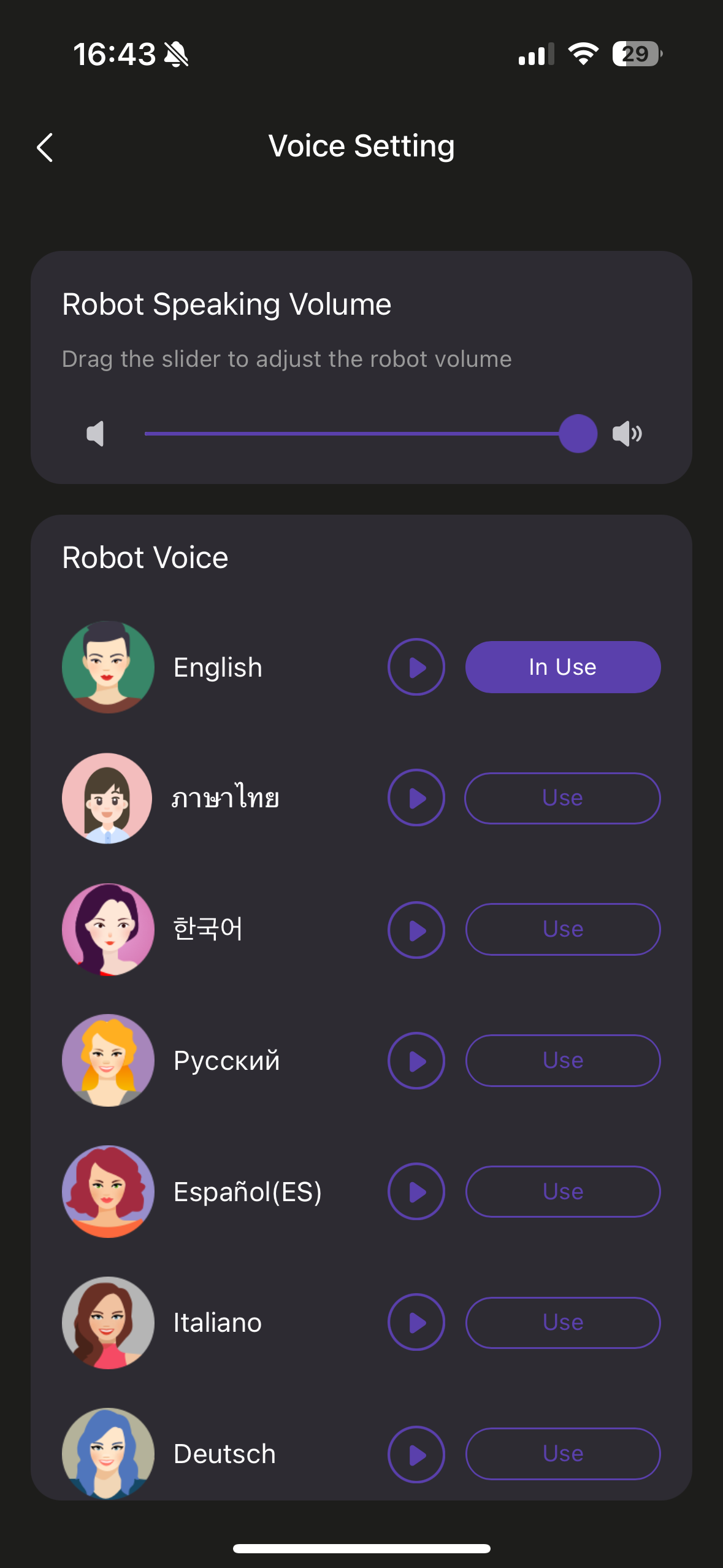
Task: Preview the Italiano voice
Action: pyautogui.click(x=416, y=1323)
